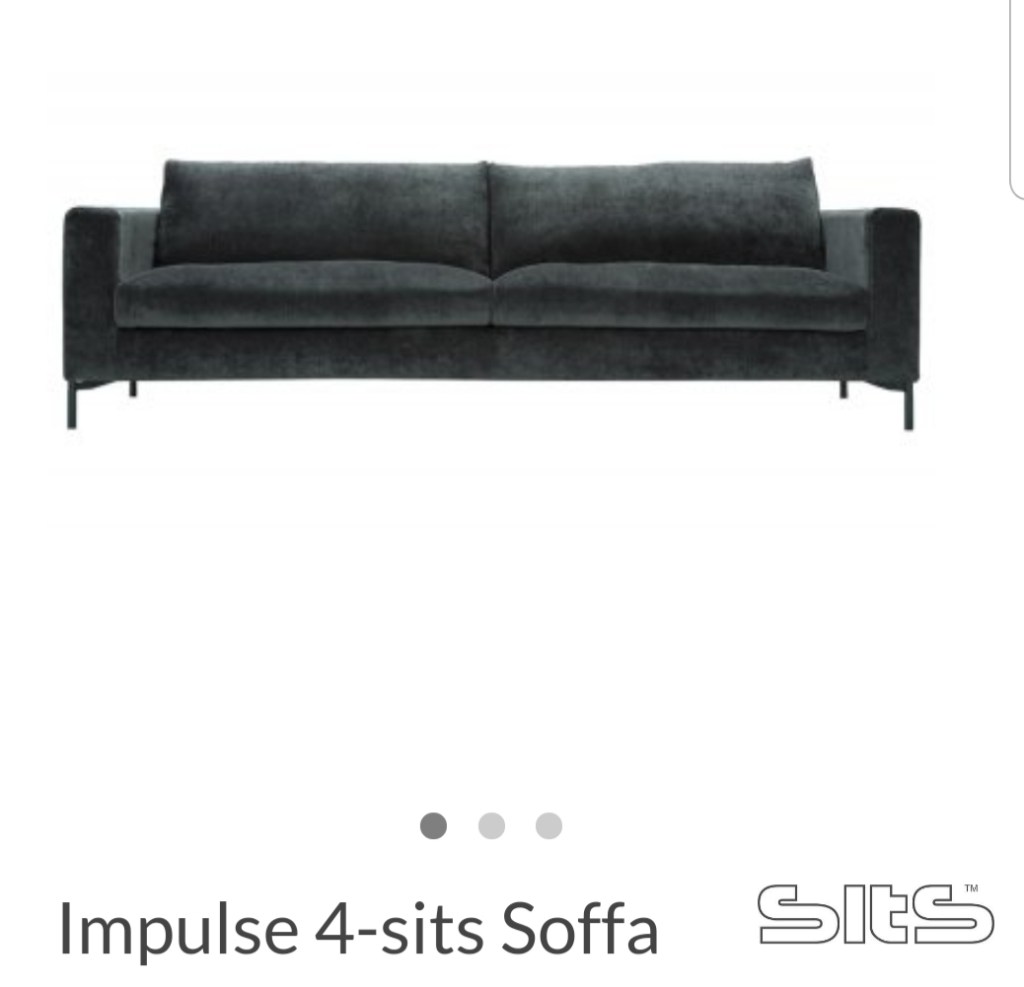Open the Impulse sofa product image

[490, 290]
